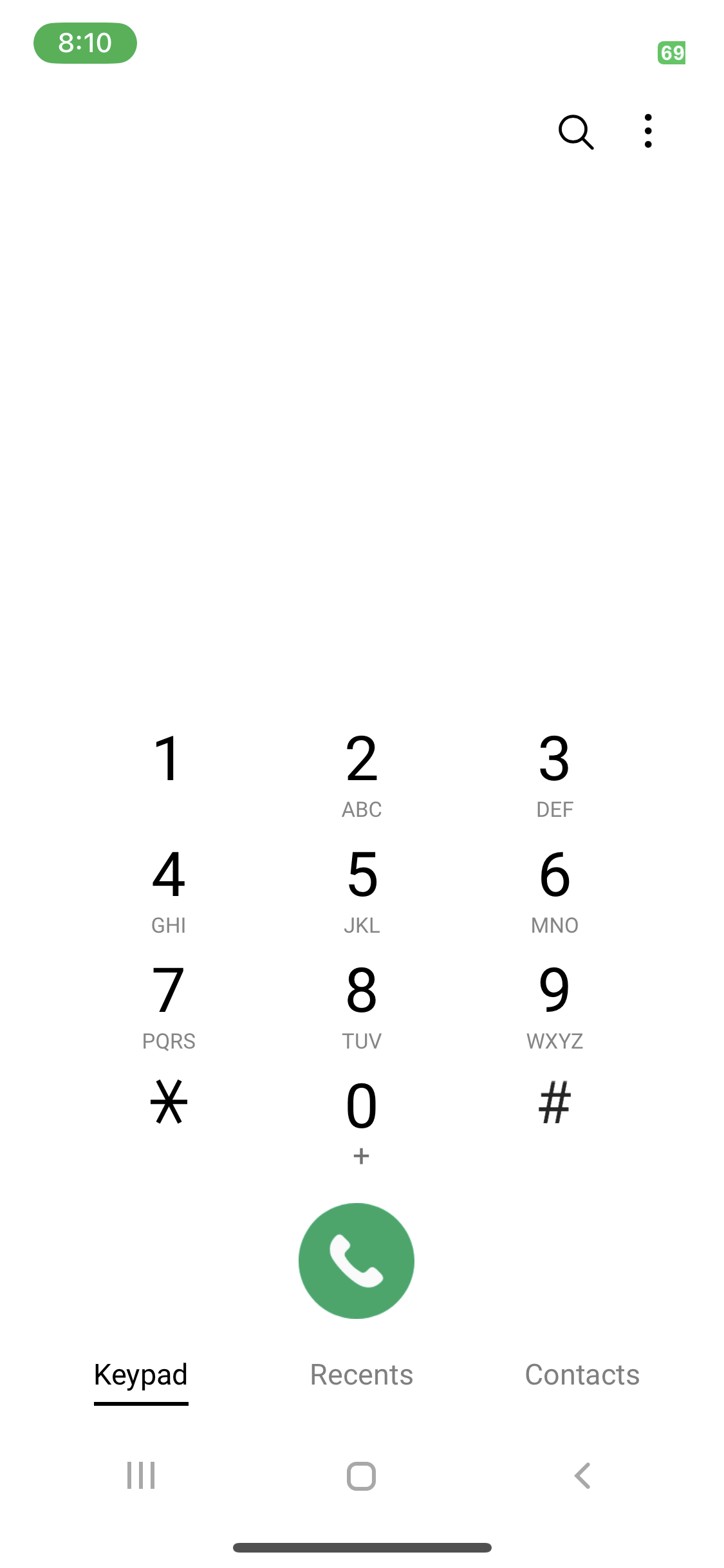This screenshot has width=724, height=1568.
Task: Open recent apps from navigation bar
Action: point(140,1477)
